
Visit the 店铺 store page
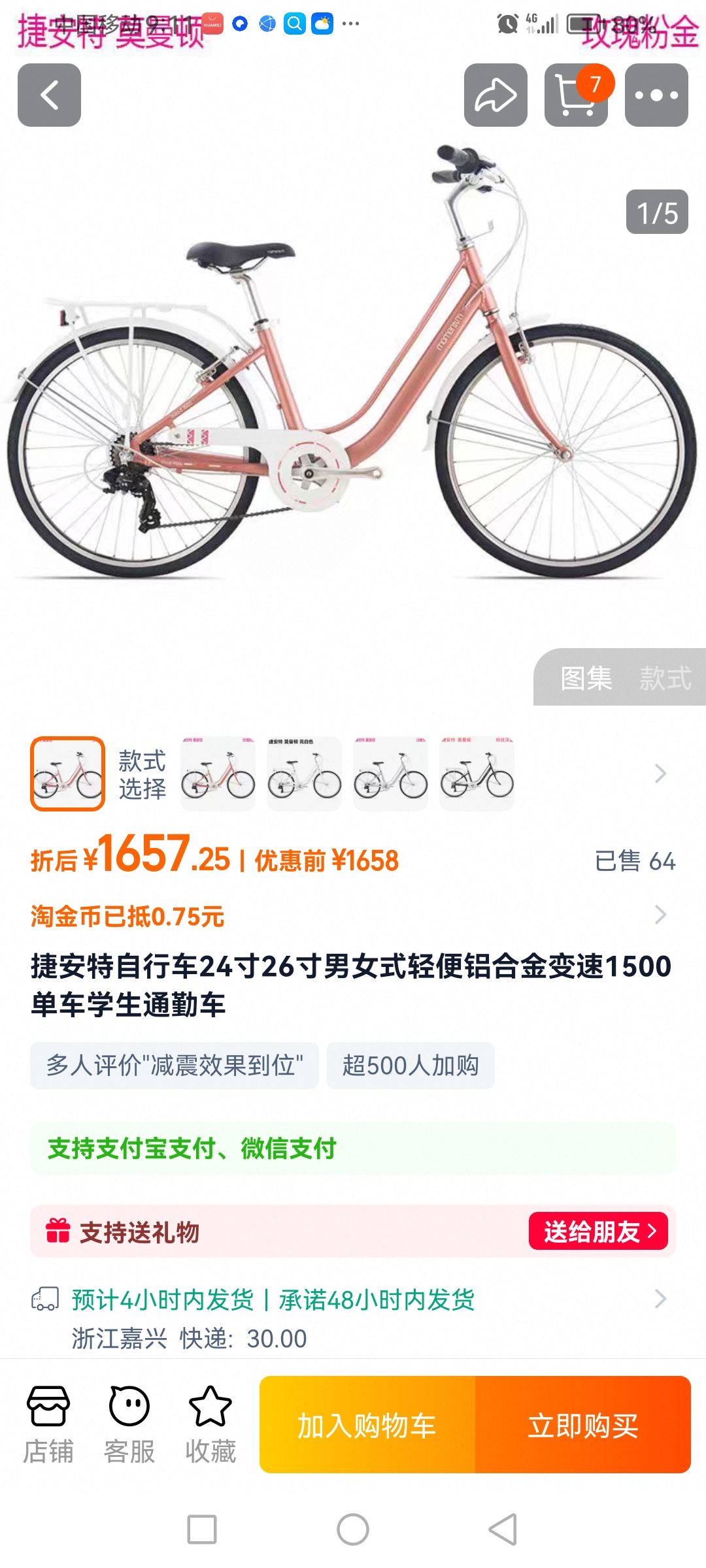48,1424
